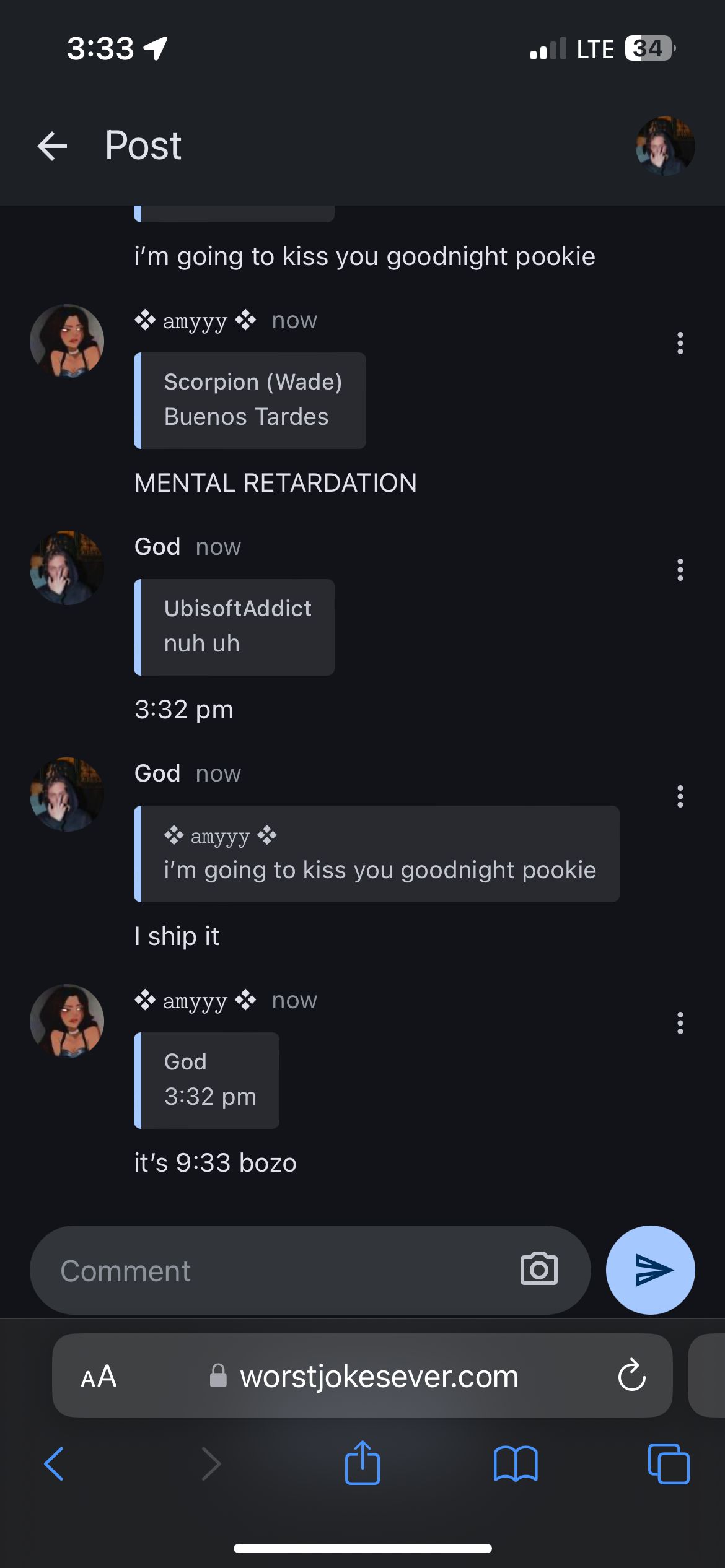View amyyy's avatar on the bozo comment

coord(67,1021)
